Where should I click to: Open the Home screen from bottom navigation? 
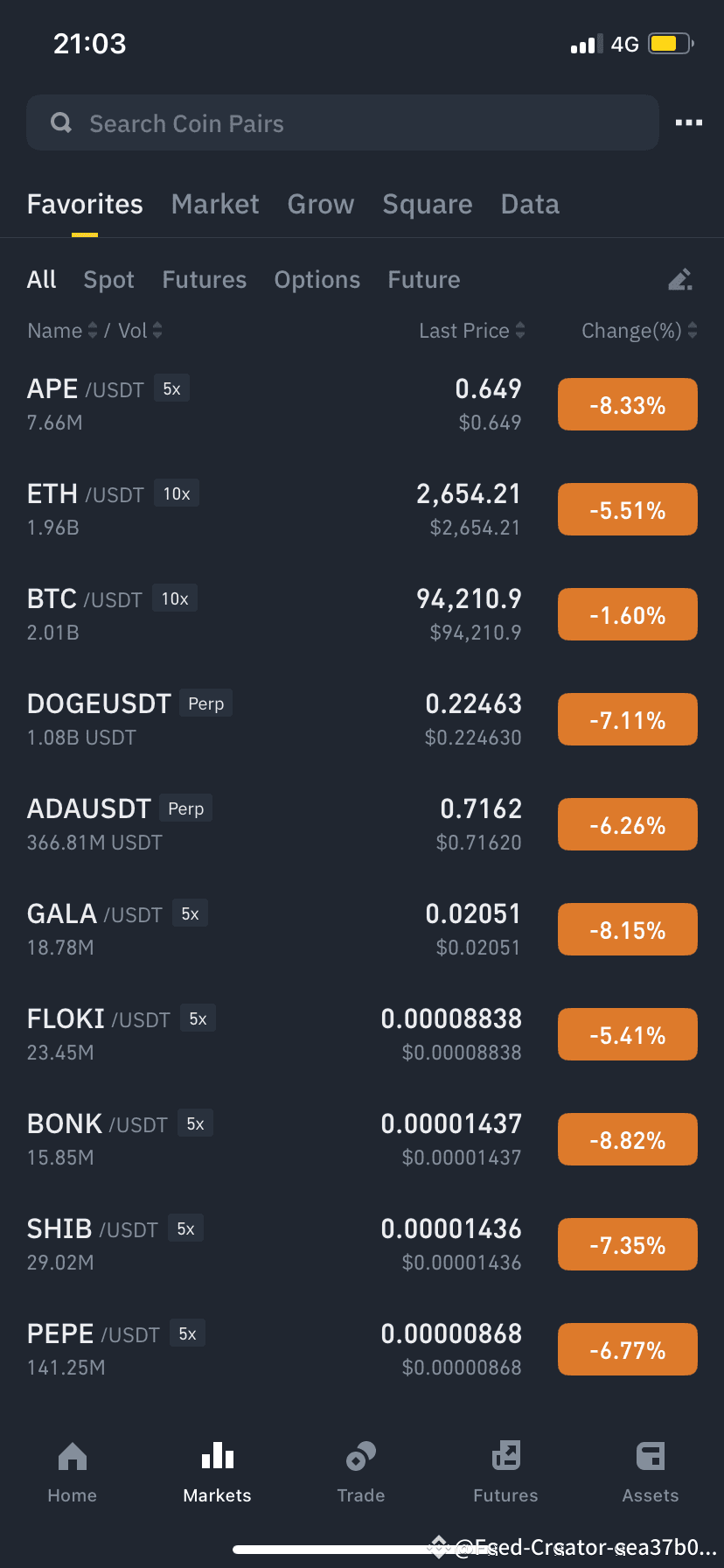coord(72,1470)
